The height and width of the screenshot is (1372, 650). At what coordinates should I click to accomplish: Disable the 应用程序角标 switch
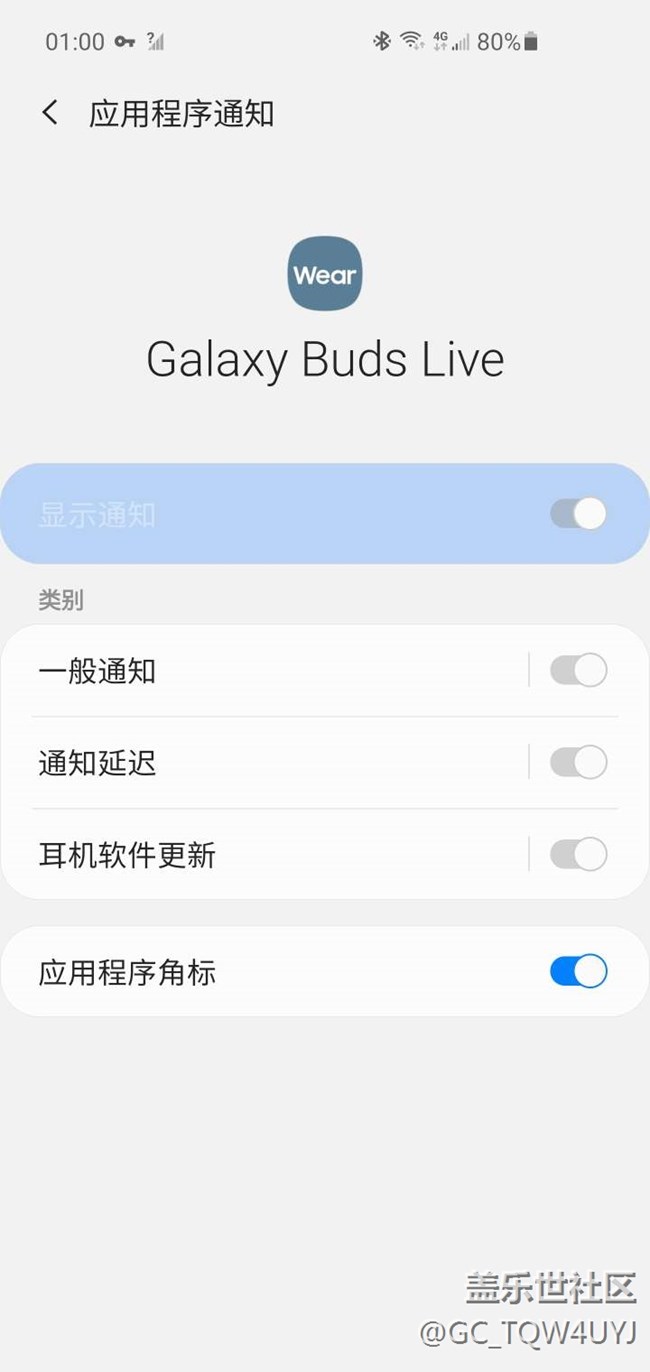(578, 971)
